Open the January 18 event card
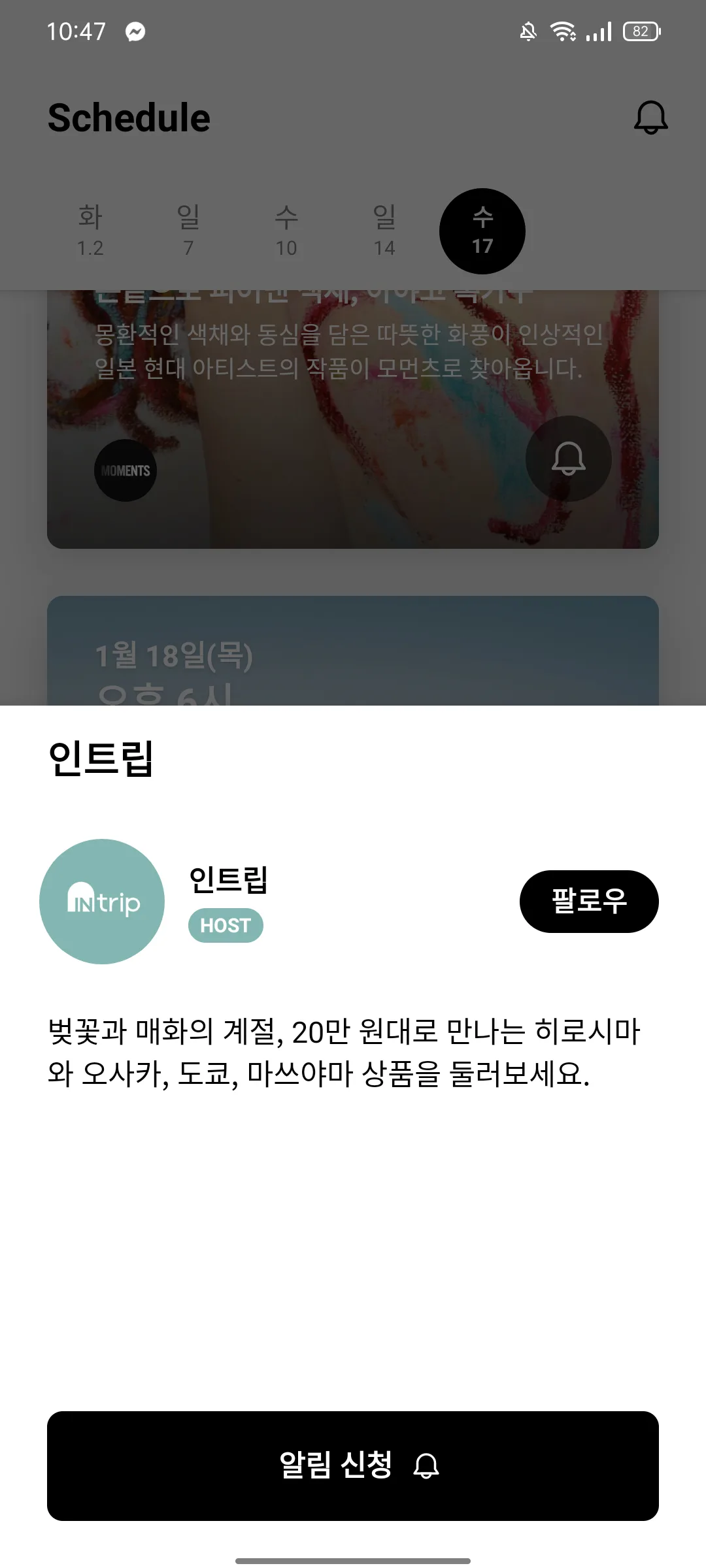Viewport: 706px width, 1568px height. (353, 653)
